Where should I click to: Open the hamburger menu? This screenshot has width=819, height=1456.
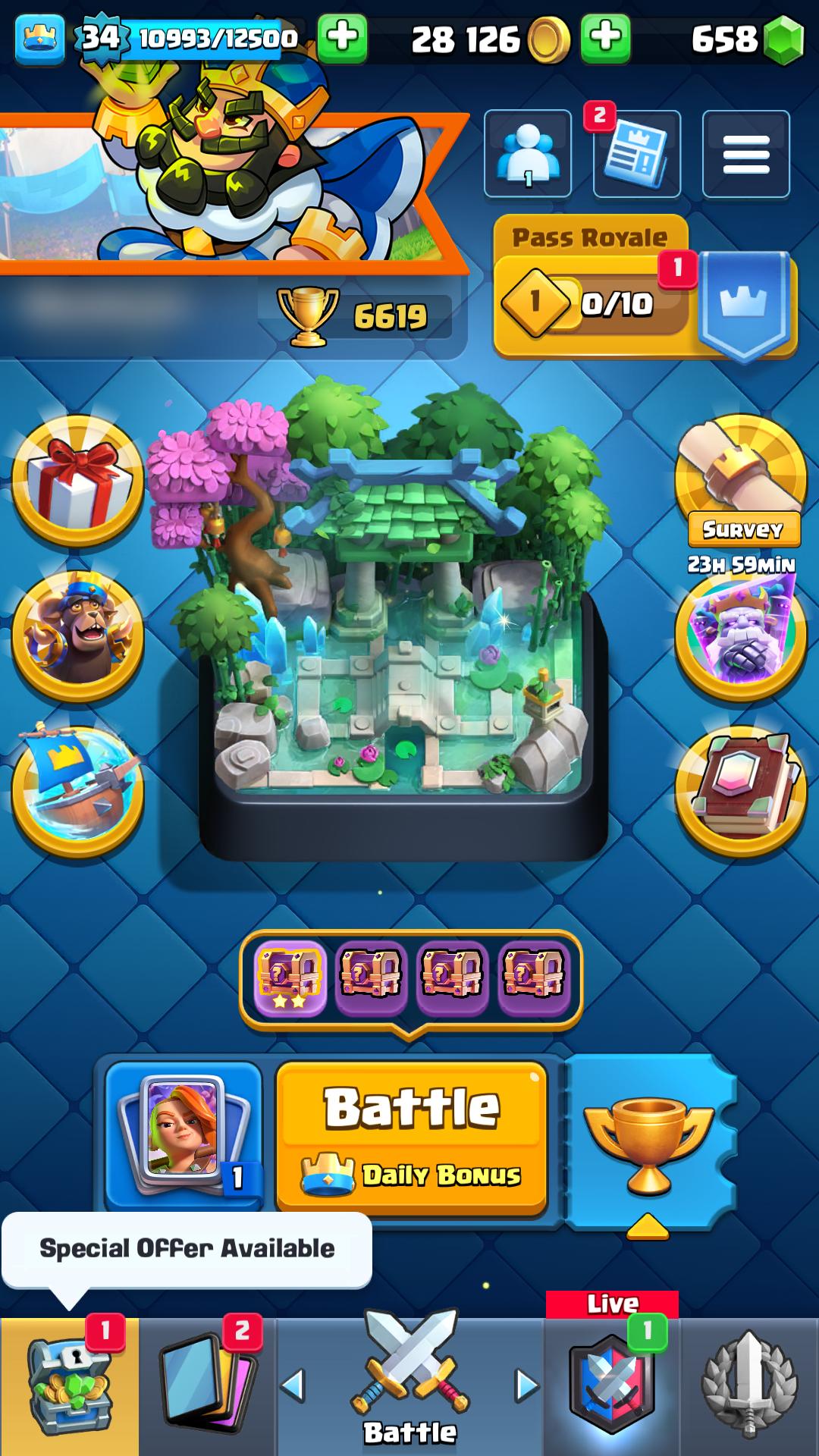point(746,154)
